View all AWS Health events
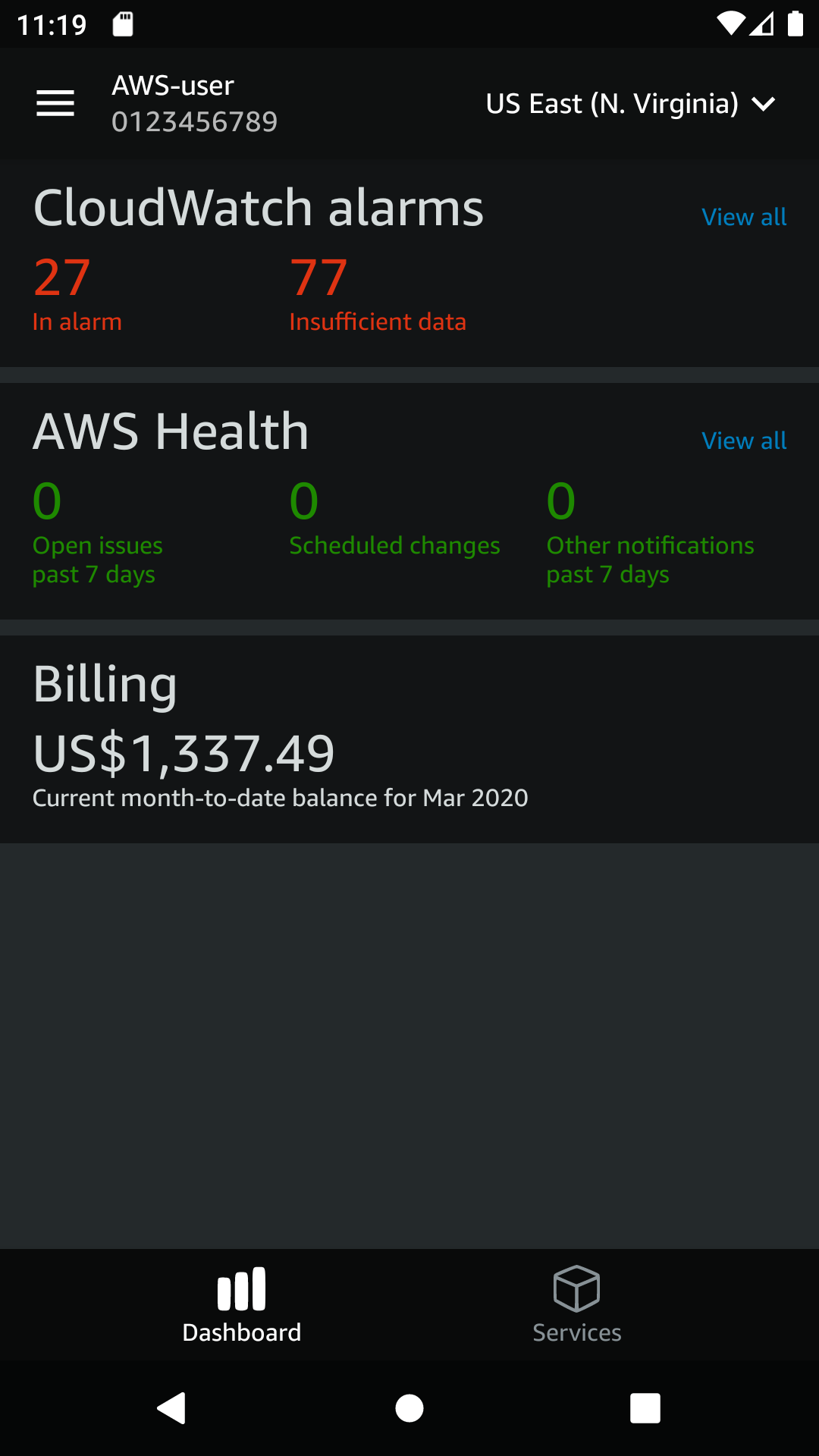Viewport: 819px width, 1456px height. pos(743,441)
